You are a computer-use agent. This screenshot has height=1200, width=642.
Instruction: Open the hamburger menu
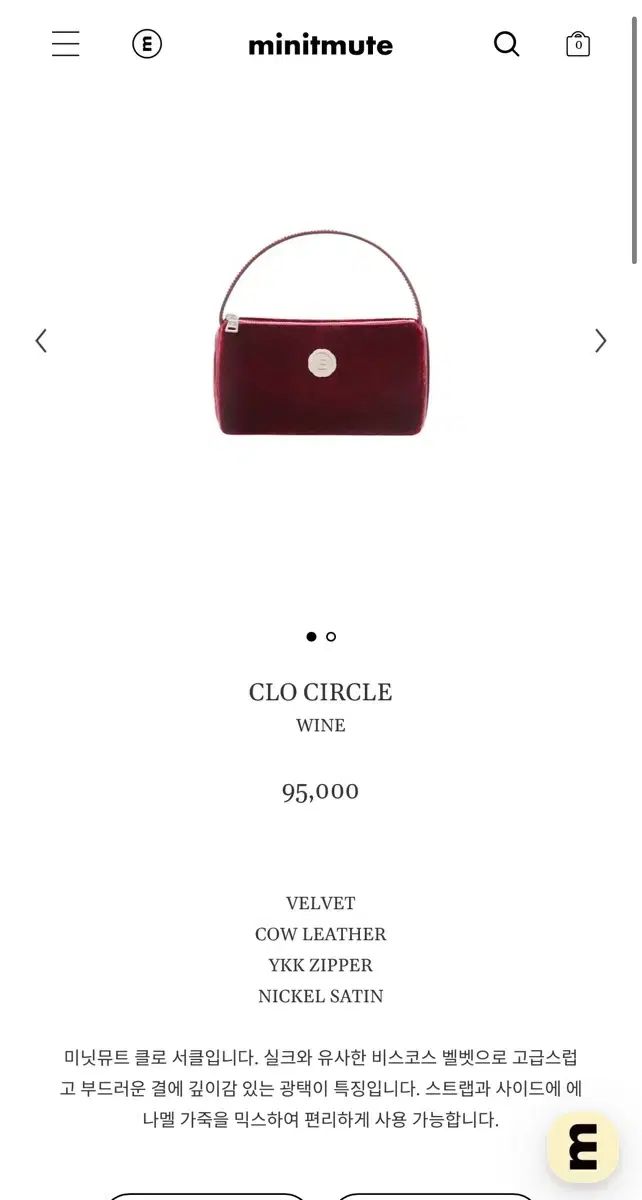pyautogui.click(x=66, y=44)
